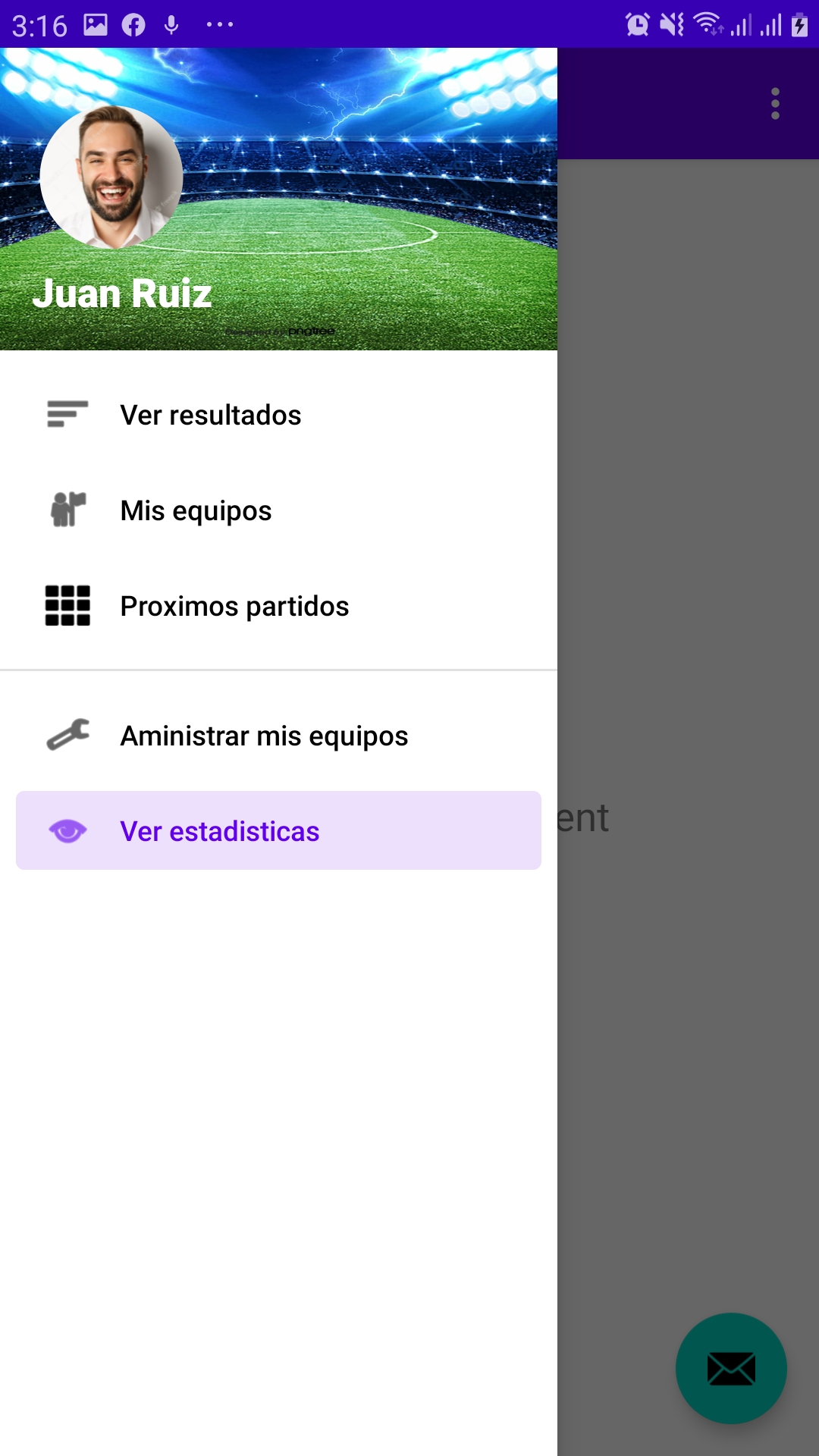Click the Mis equipos people icon
The width and height of the screenshot is (819, 1456).
click(67, 510)
